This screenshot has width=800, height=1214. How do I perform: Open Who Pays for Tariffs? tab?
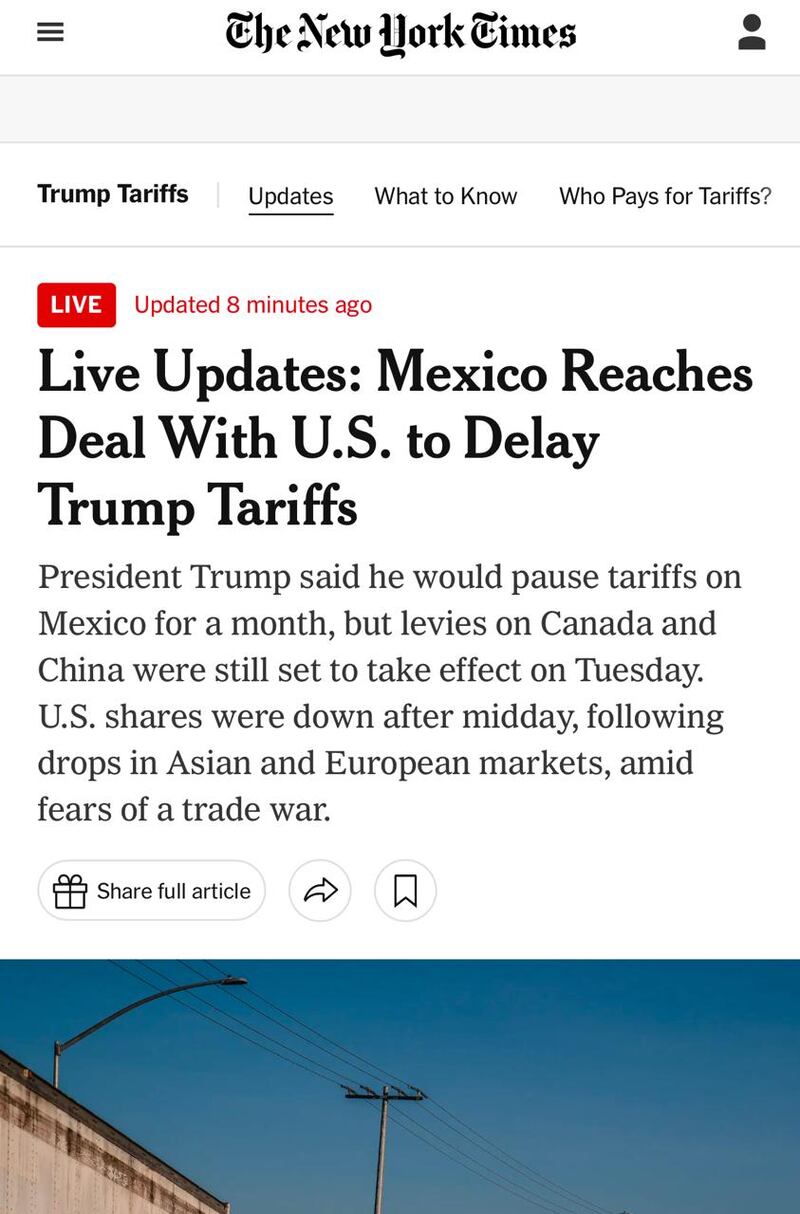665,196
